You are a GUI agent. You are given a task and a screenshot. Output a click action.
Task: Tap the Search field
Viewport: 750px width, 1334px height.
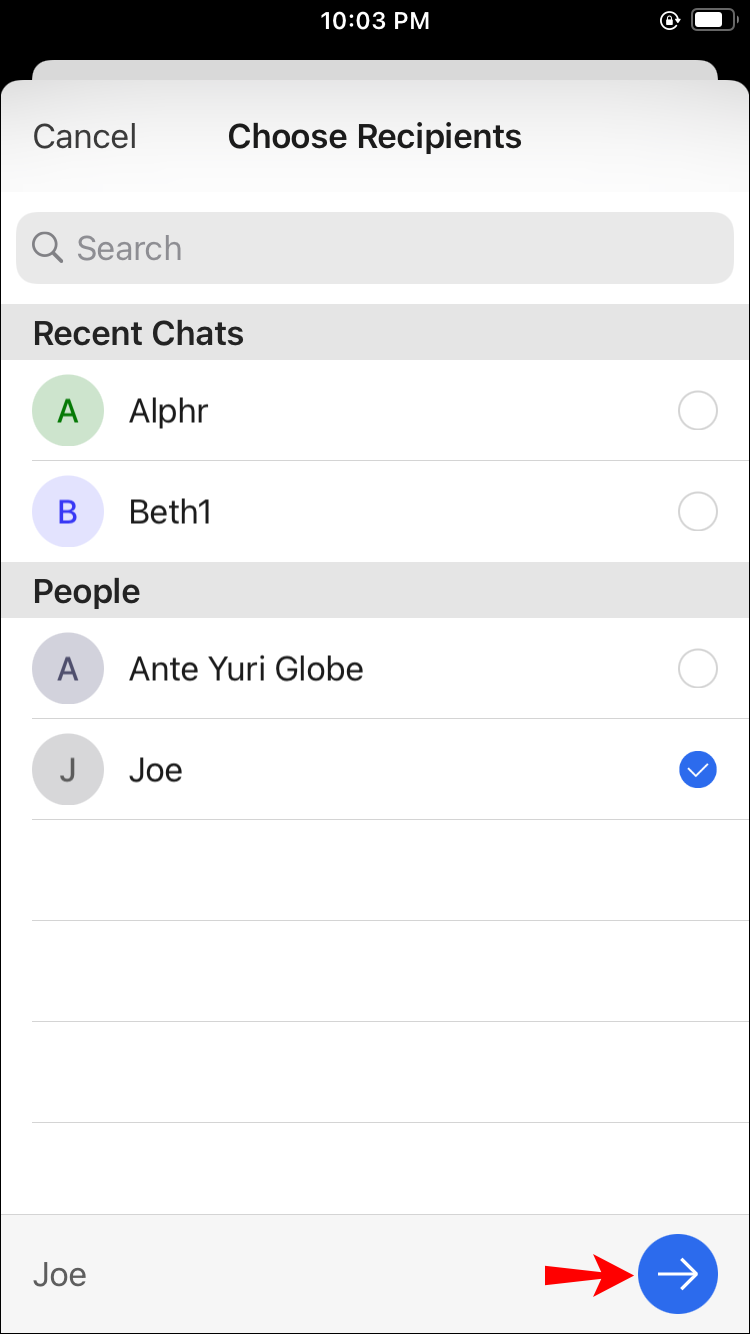[x=375, y=248]
